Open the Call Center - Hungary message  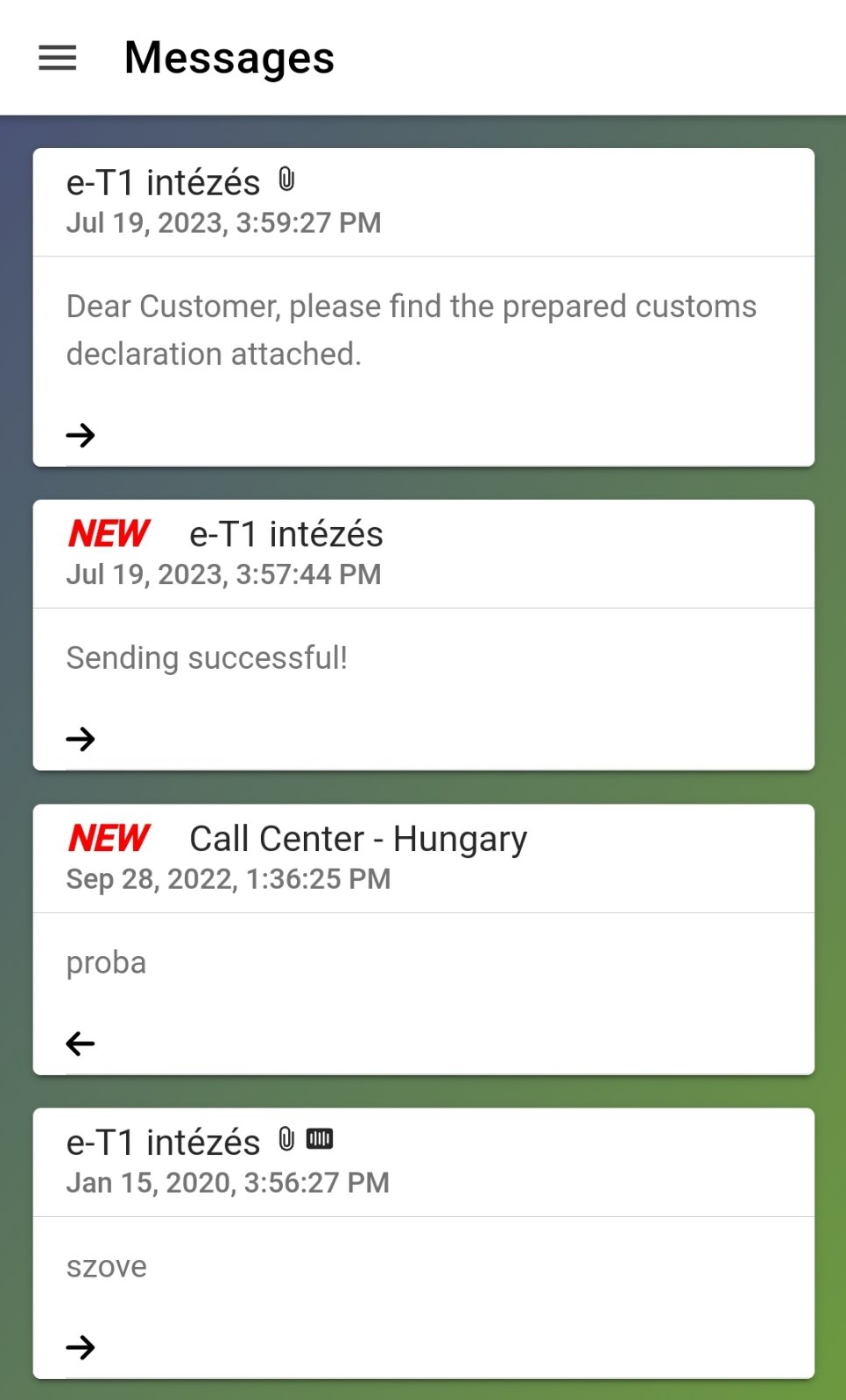click(81, 1043)
